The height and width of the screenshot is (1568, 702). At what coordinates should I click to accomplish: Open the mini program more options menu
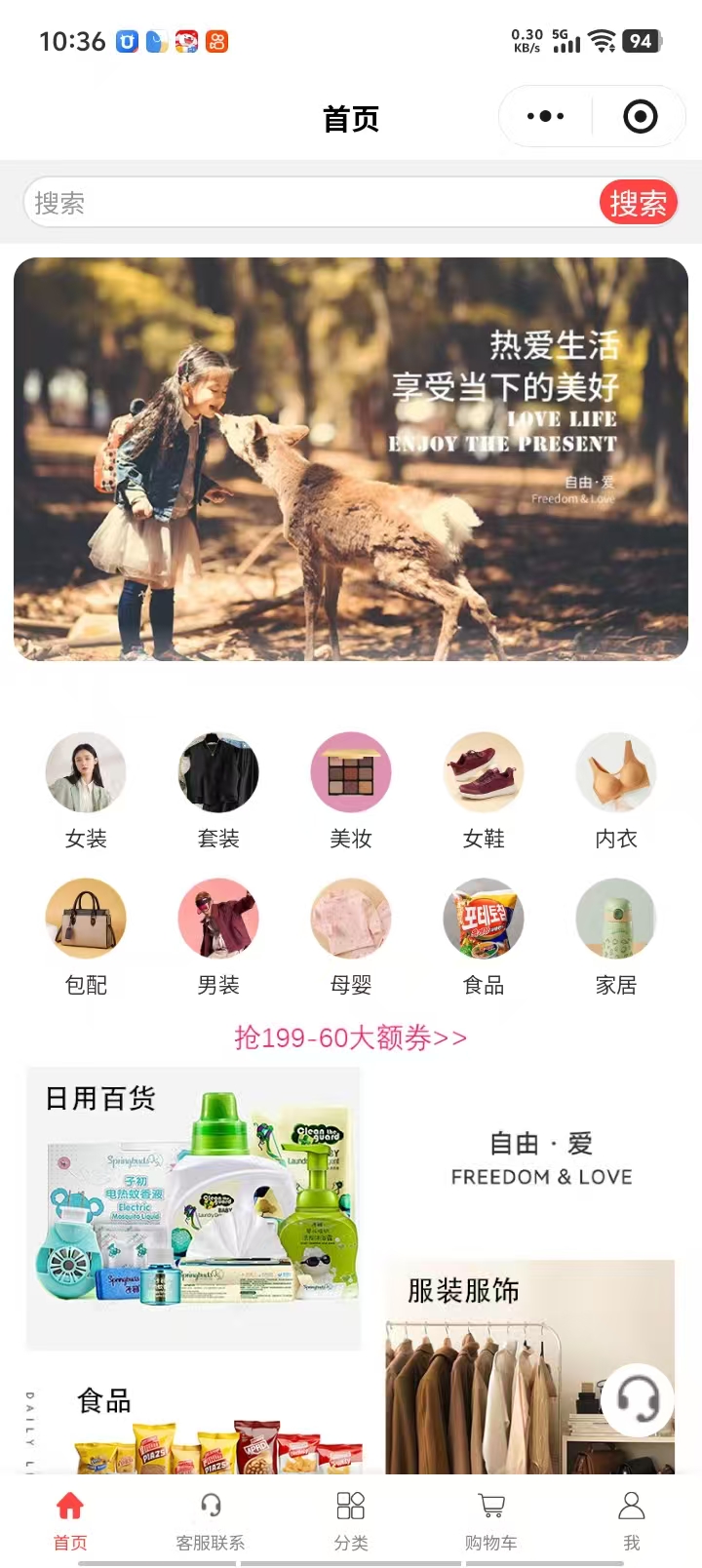click(545, 117)
